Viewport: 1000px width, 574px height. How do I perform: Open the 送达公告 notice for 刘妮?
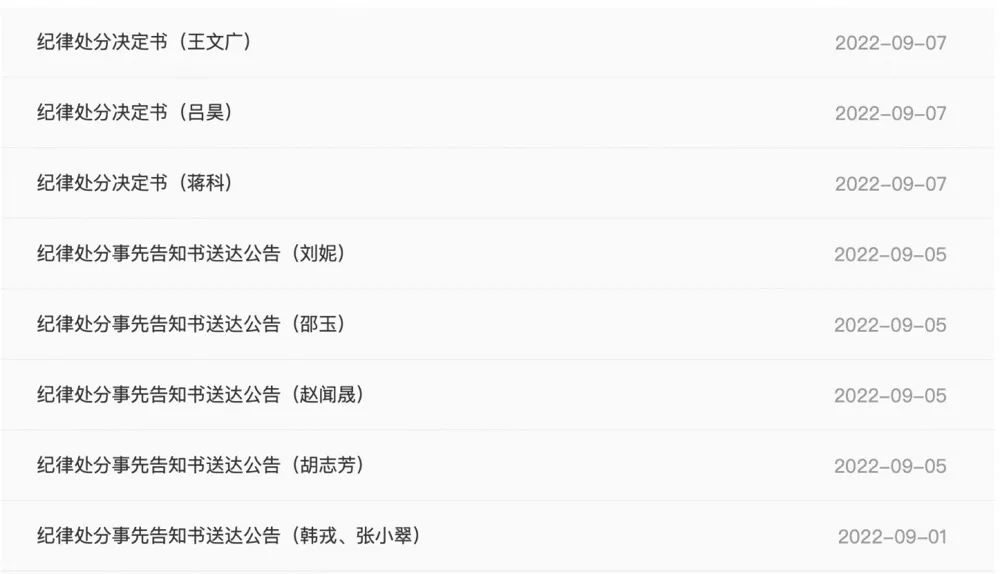pyautogui.click(x=191, y=254)
